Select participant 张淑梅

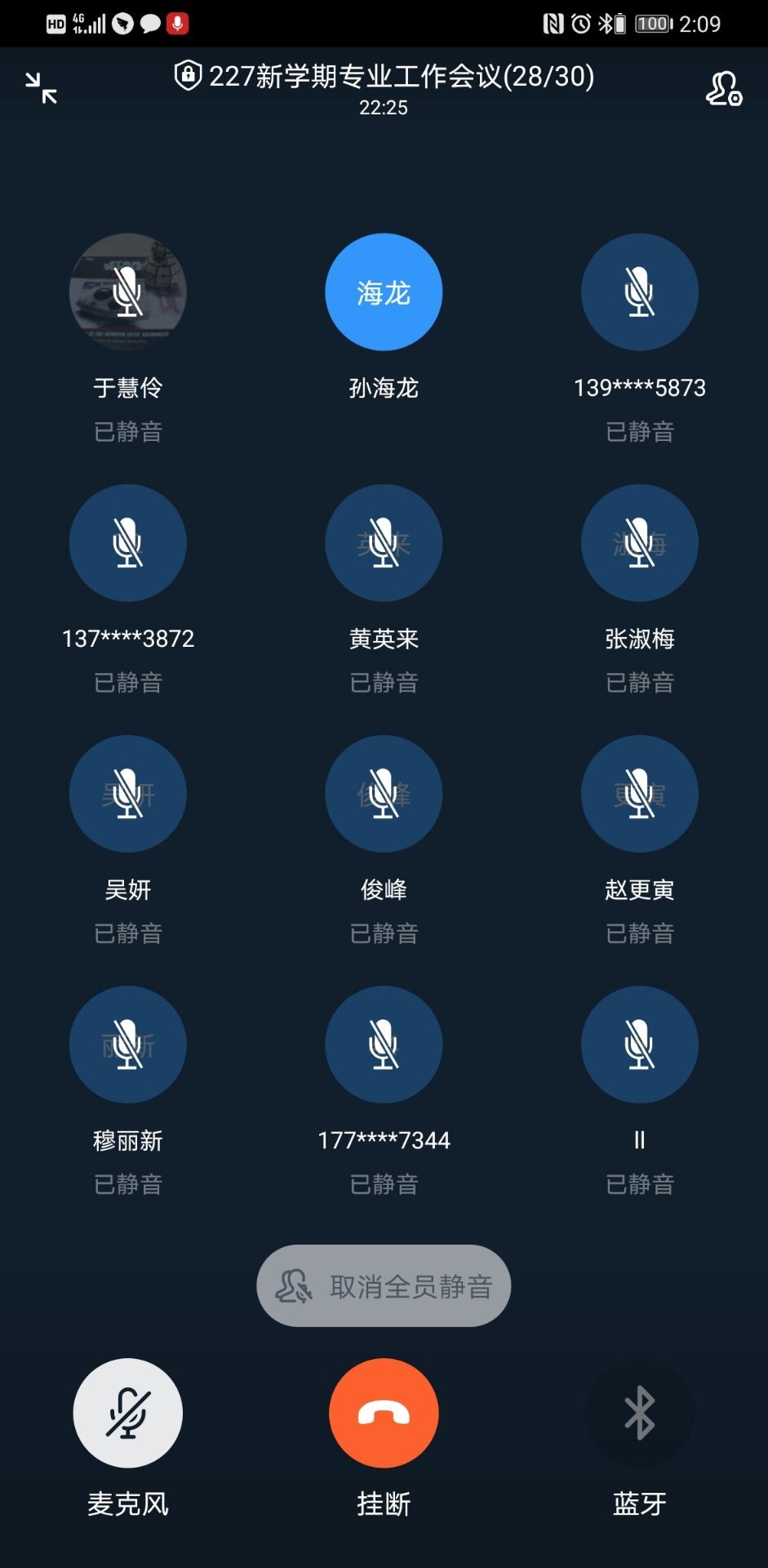click(x=639, y=543)
